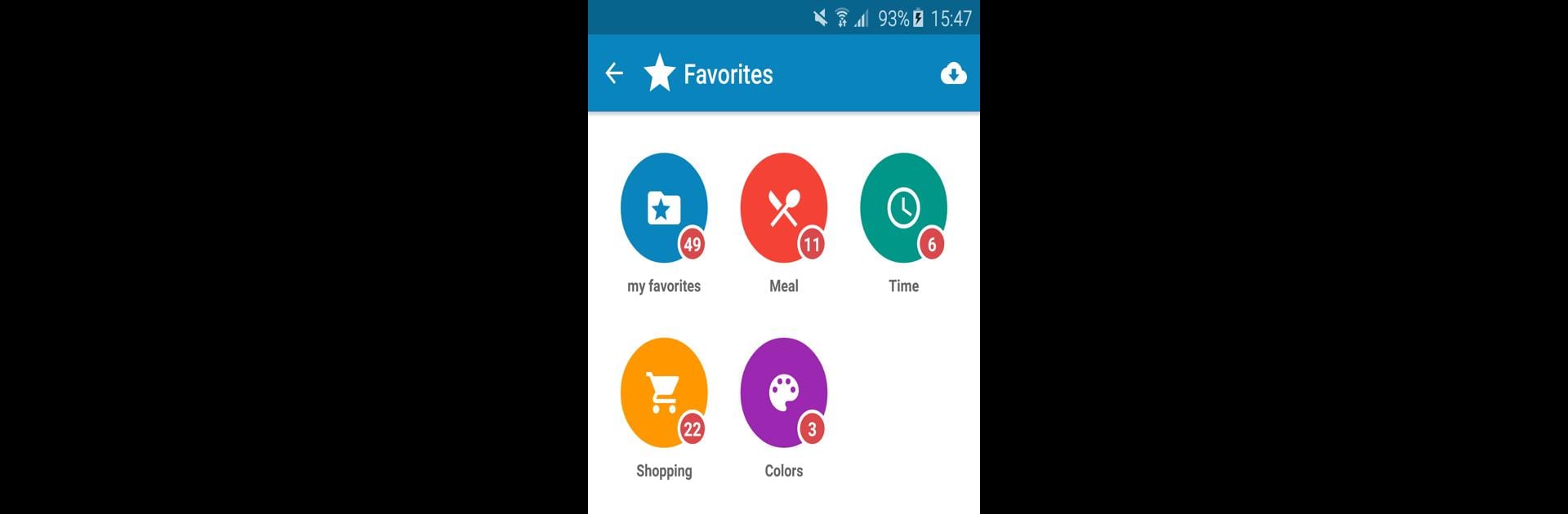Open the Meal category
The image size is (1568, 514).
(783, 208)
